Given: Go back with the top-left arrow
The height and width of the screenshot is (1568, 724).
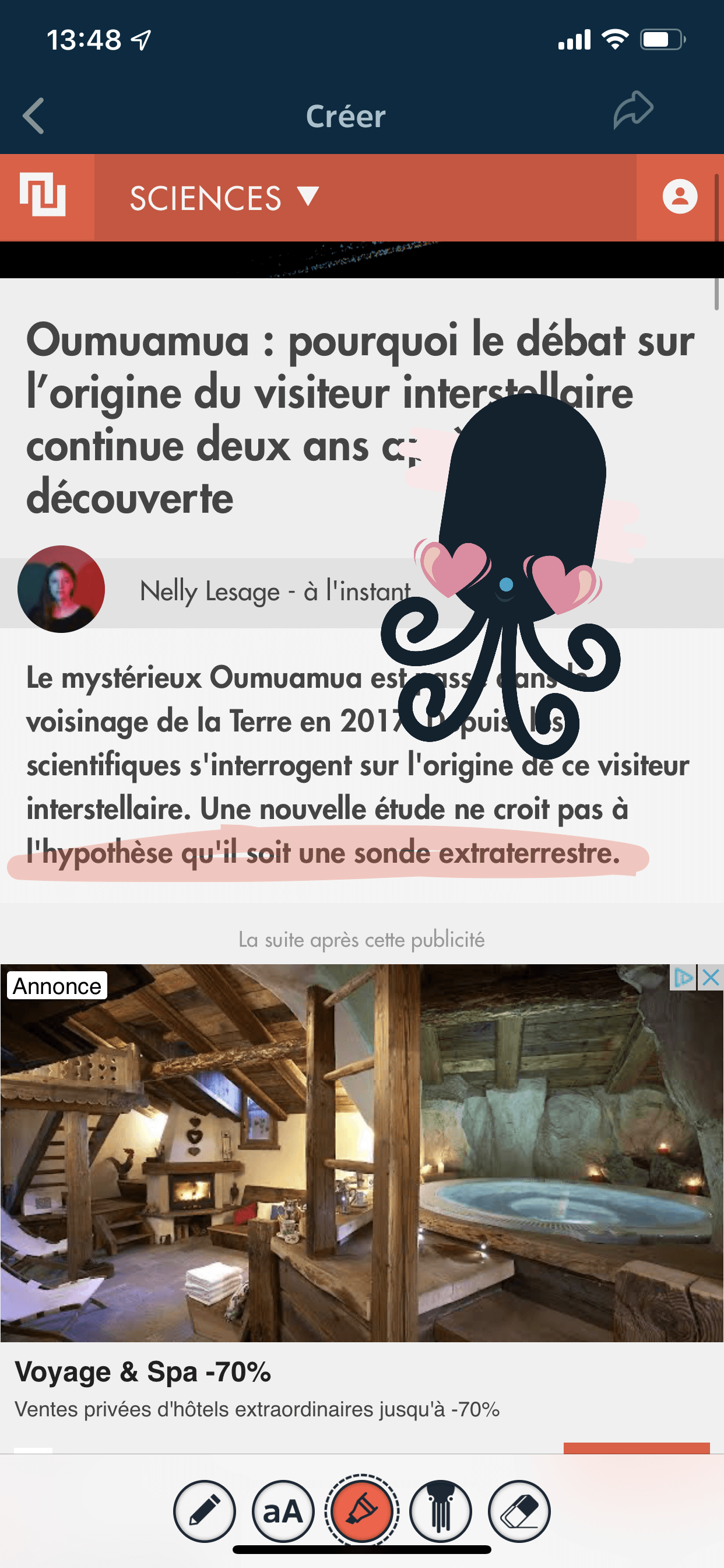Looking at the screenshot, I should coord(33,116).
